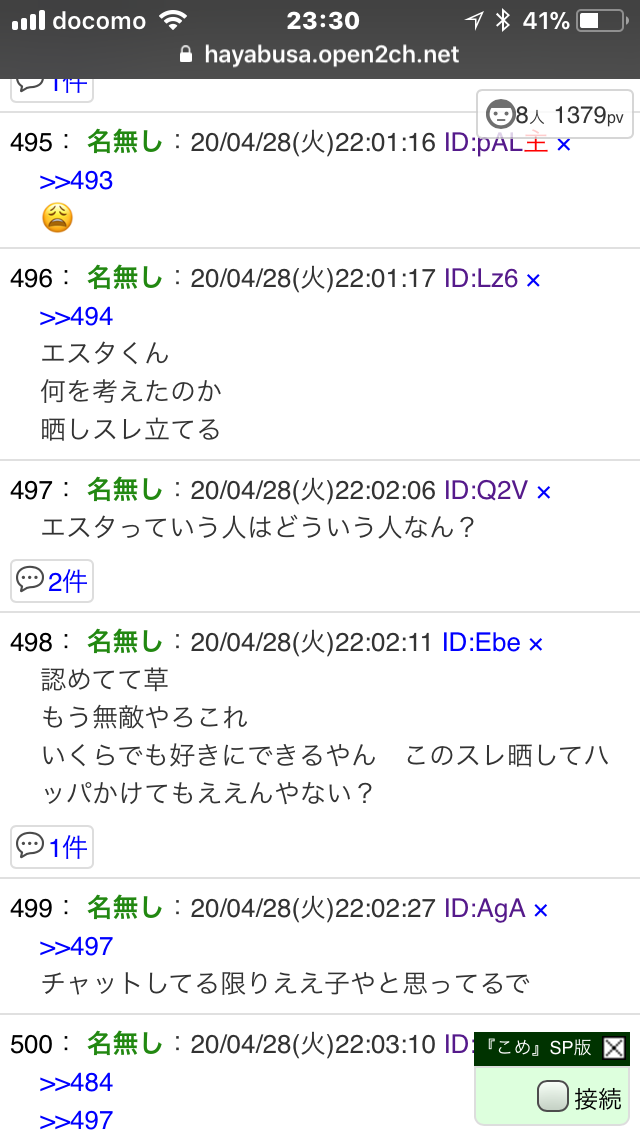Image resolution: width=640 pixels, height=1136 pixels.
Task: Open the viewer counter showing 8人 1379pv
Action: click(554, 114)
